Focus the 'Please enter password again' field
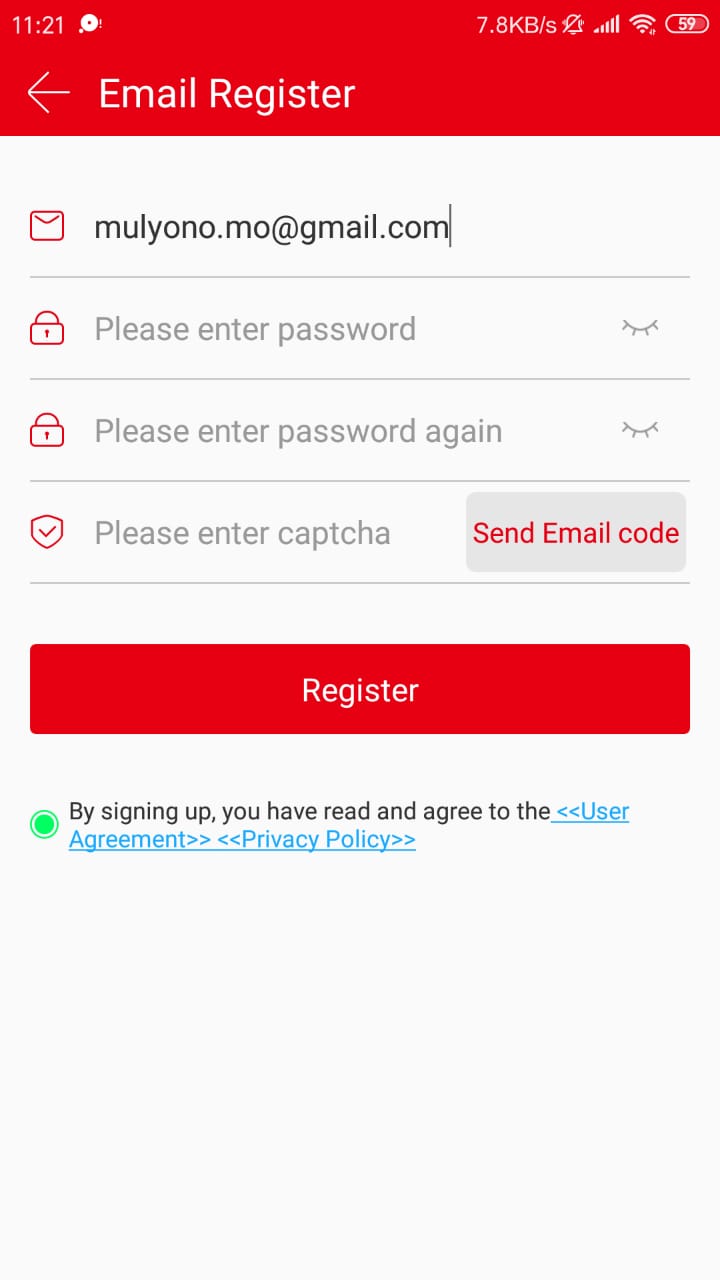720x1280 pixels. 340,431
